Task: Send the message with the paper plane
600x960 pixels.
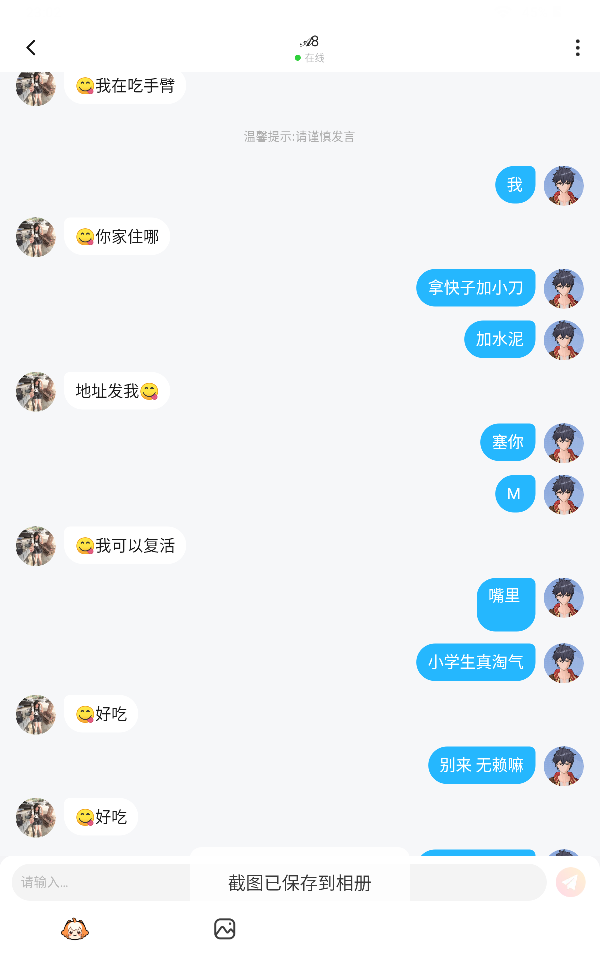Action: coord(570,882)
